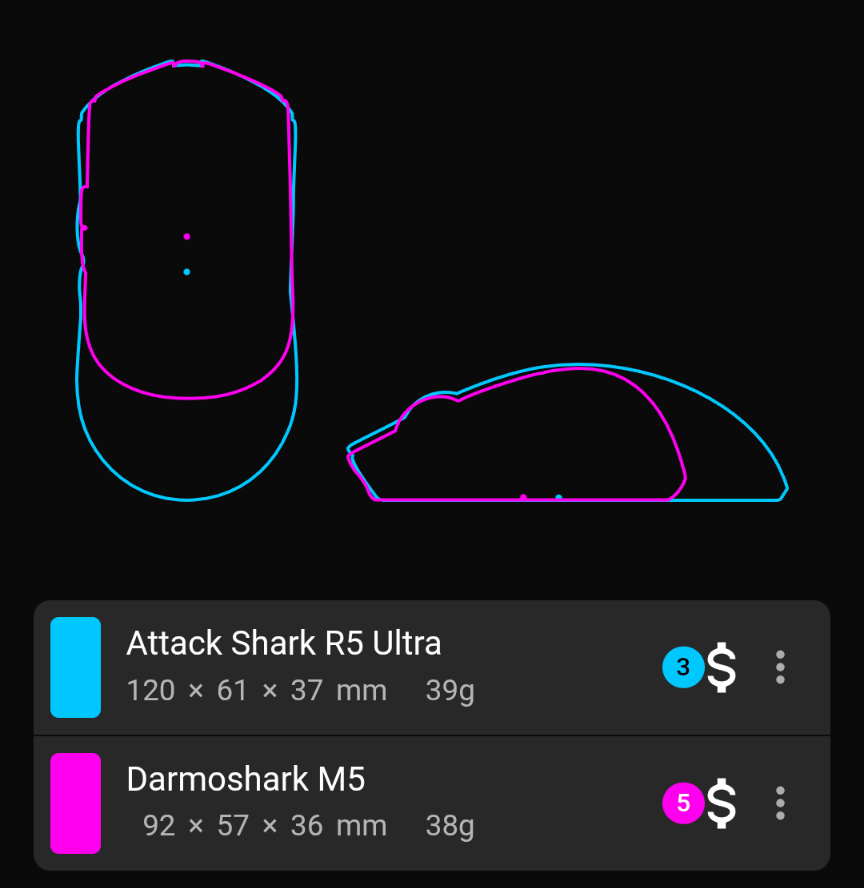Viewport: 864px width, 888px height.
Task: Open overflow menu for Darmoshark M5
Action: (x=780, y=803)
